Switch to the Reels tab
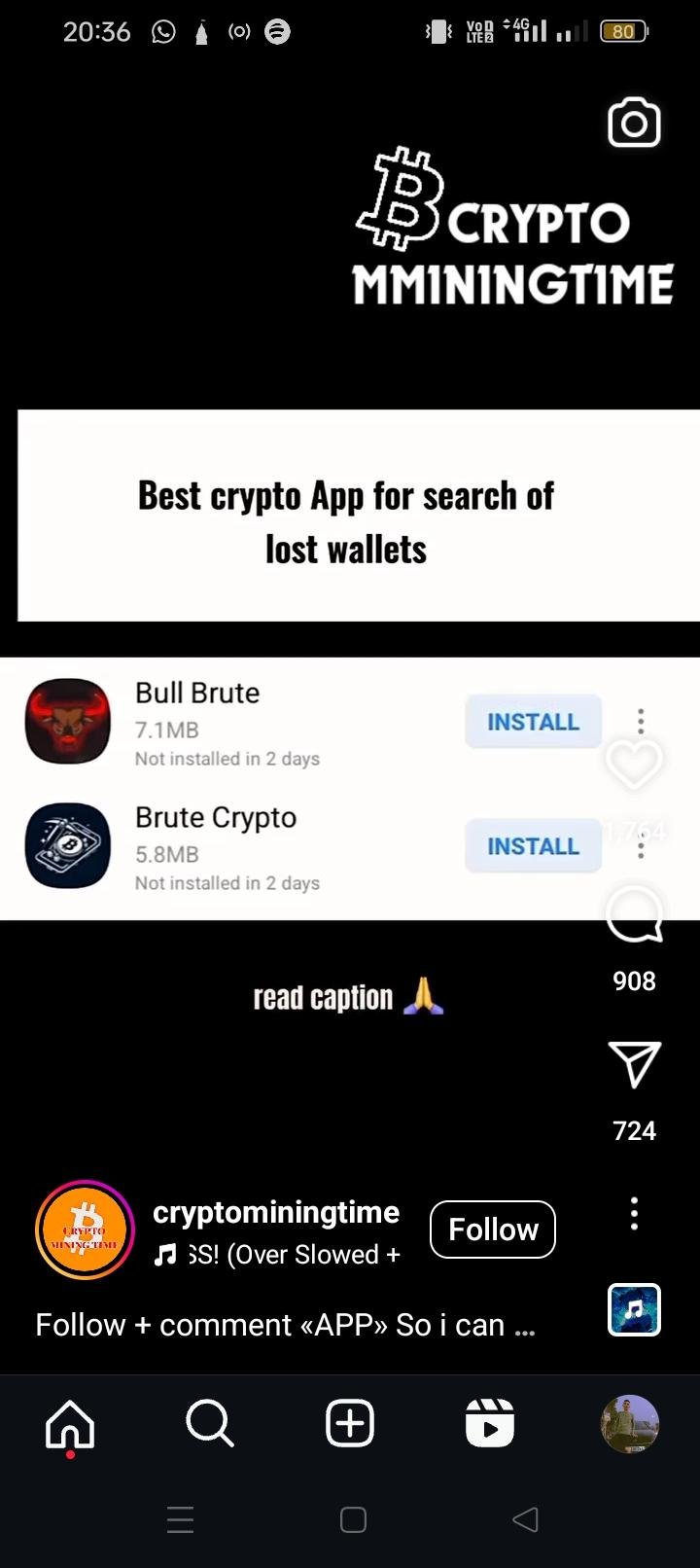Viewport: 700px width, 1568px height. point(490,1424)
